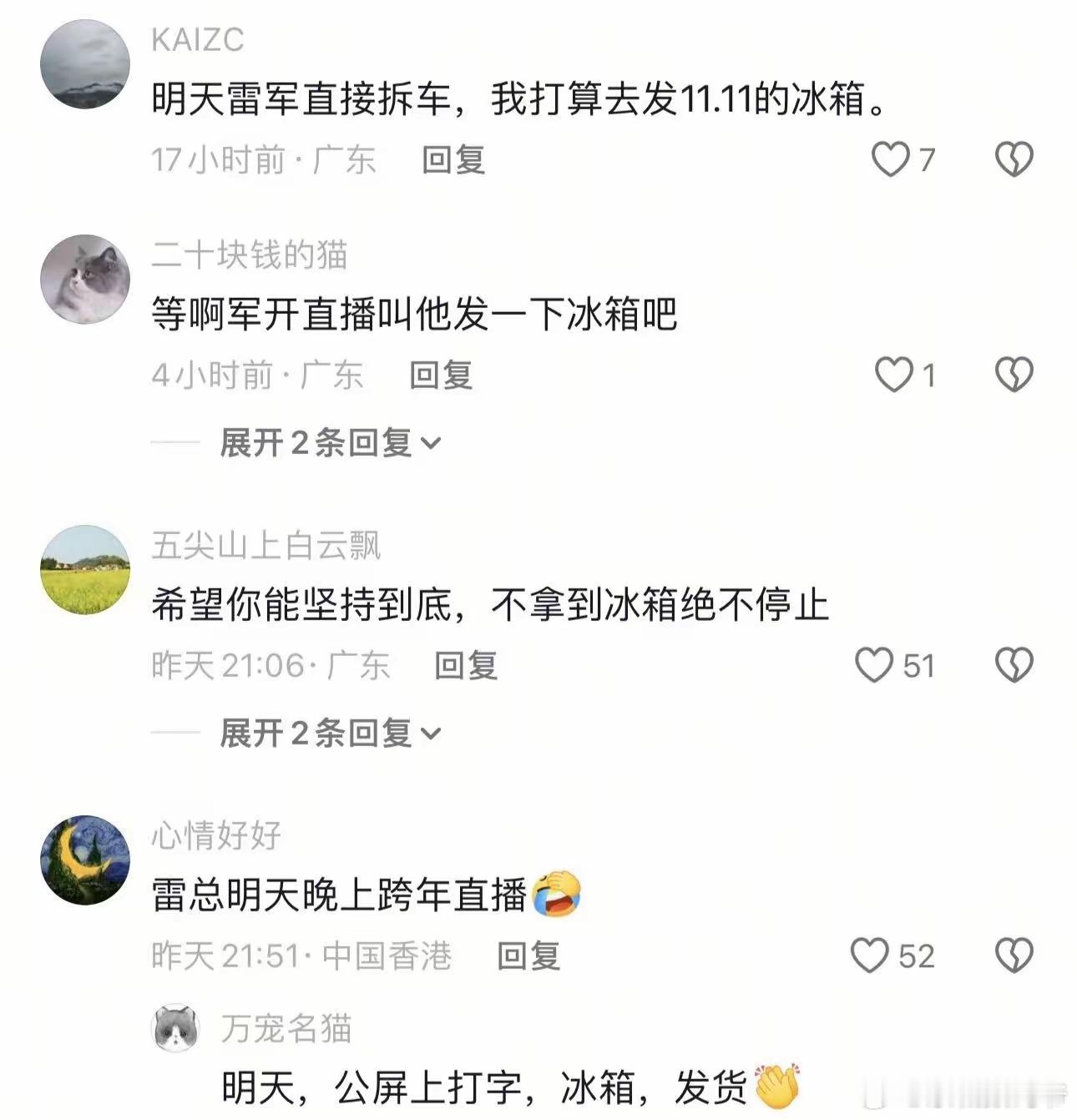Dislike 五尖山上白云飘's comment
Image resolution: width=1077 pixels, height=1120 pixels.
[1014, 665]
